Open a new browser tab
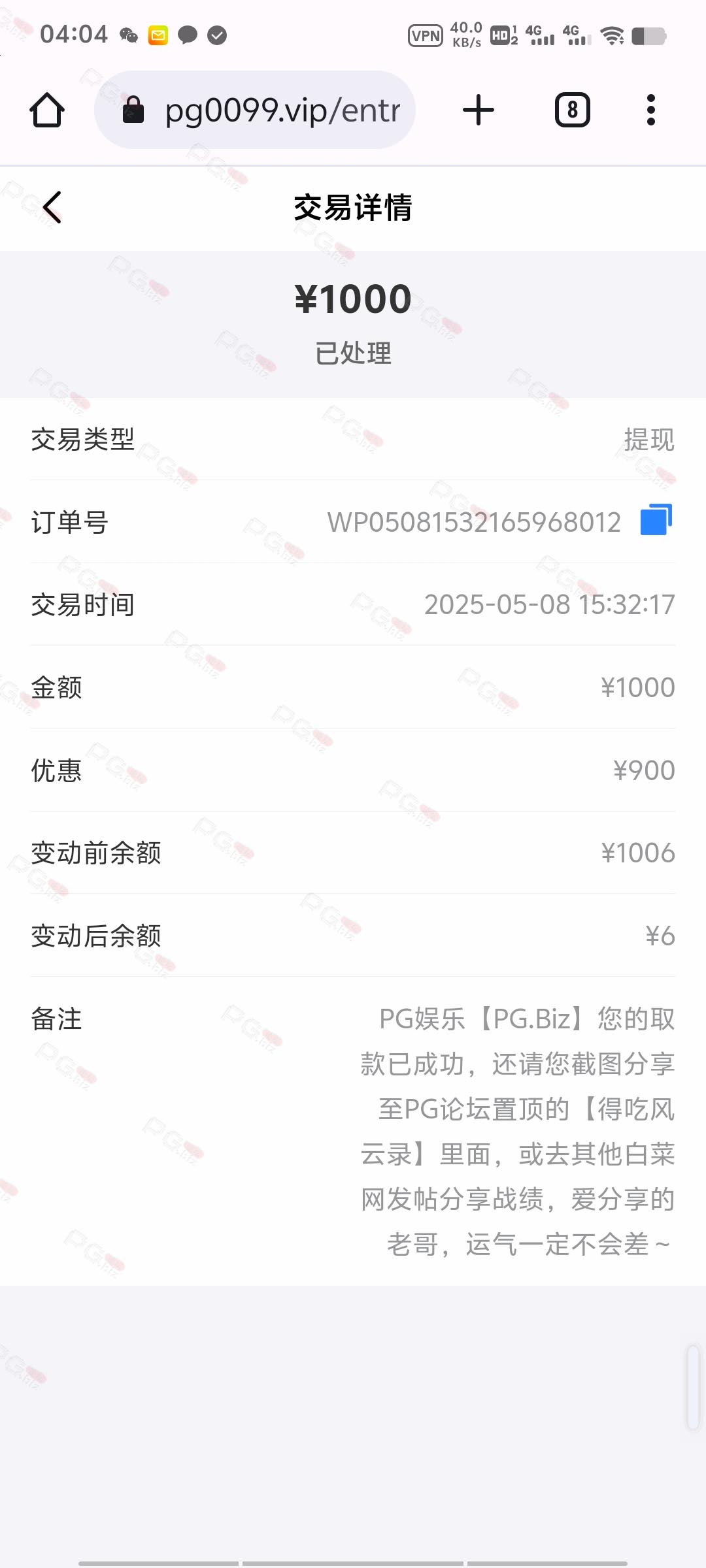This screenshot has height=1568, width=706. pos(479,110)
